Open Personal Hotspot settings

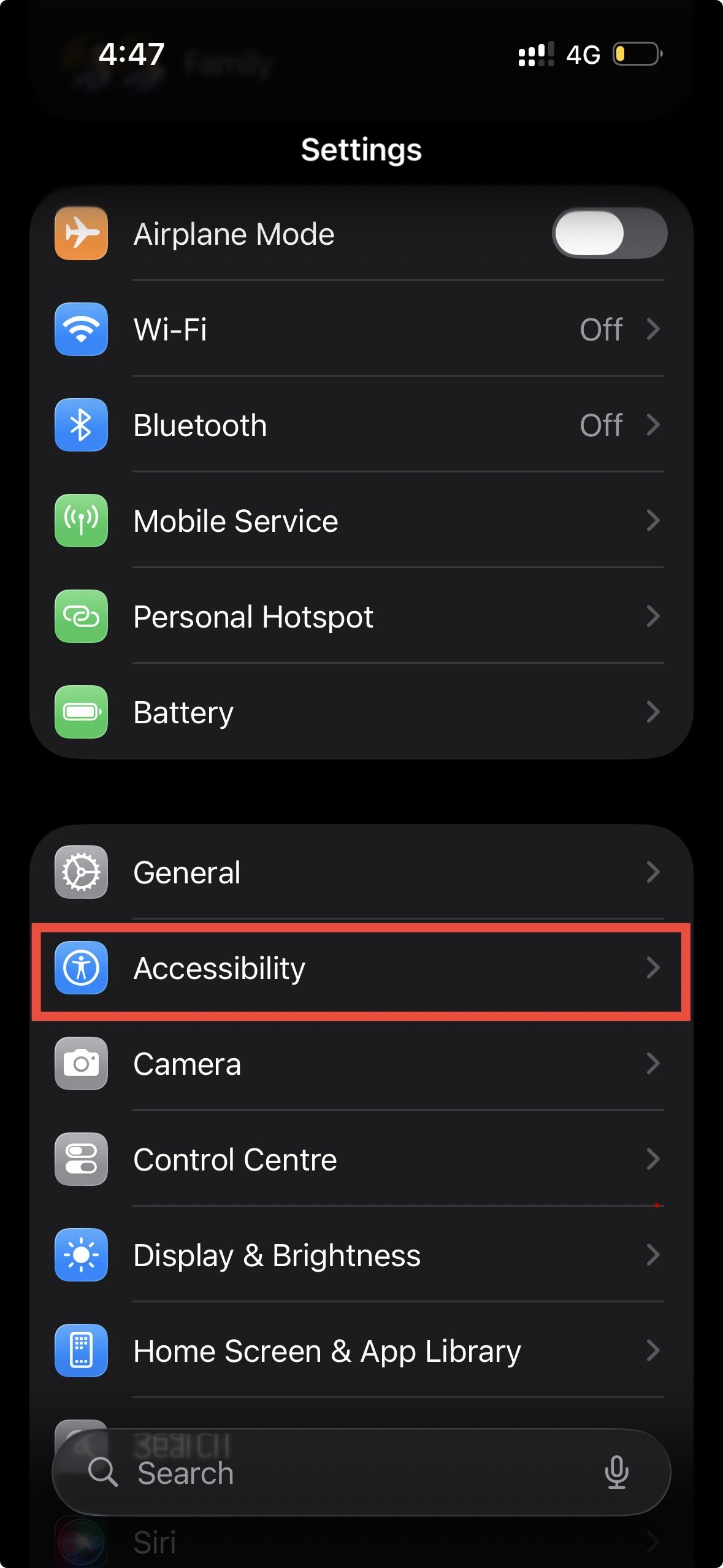tap(361, 617)
